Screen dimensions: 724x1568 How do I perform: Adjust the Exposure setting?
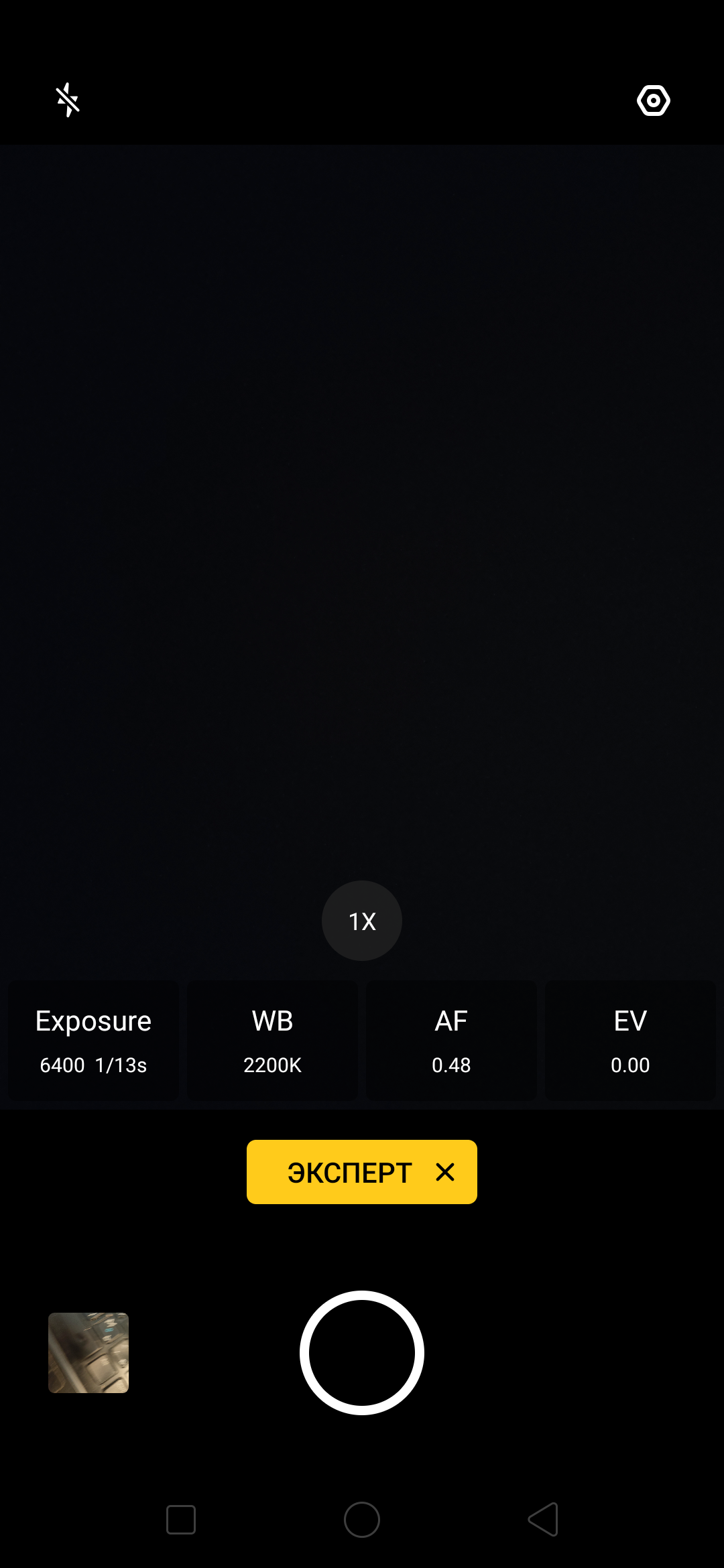[x=93, y=1040]
